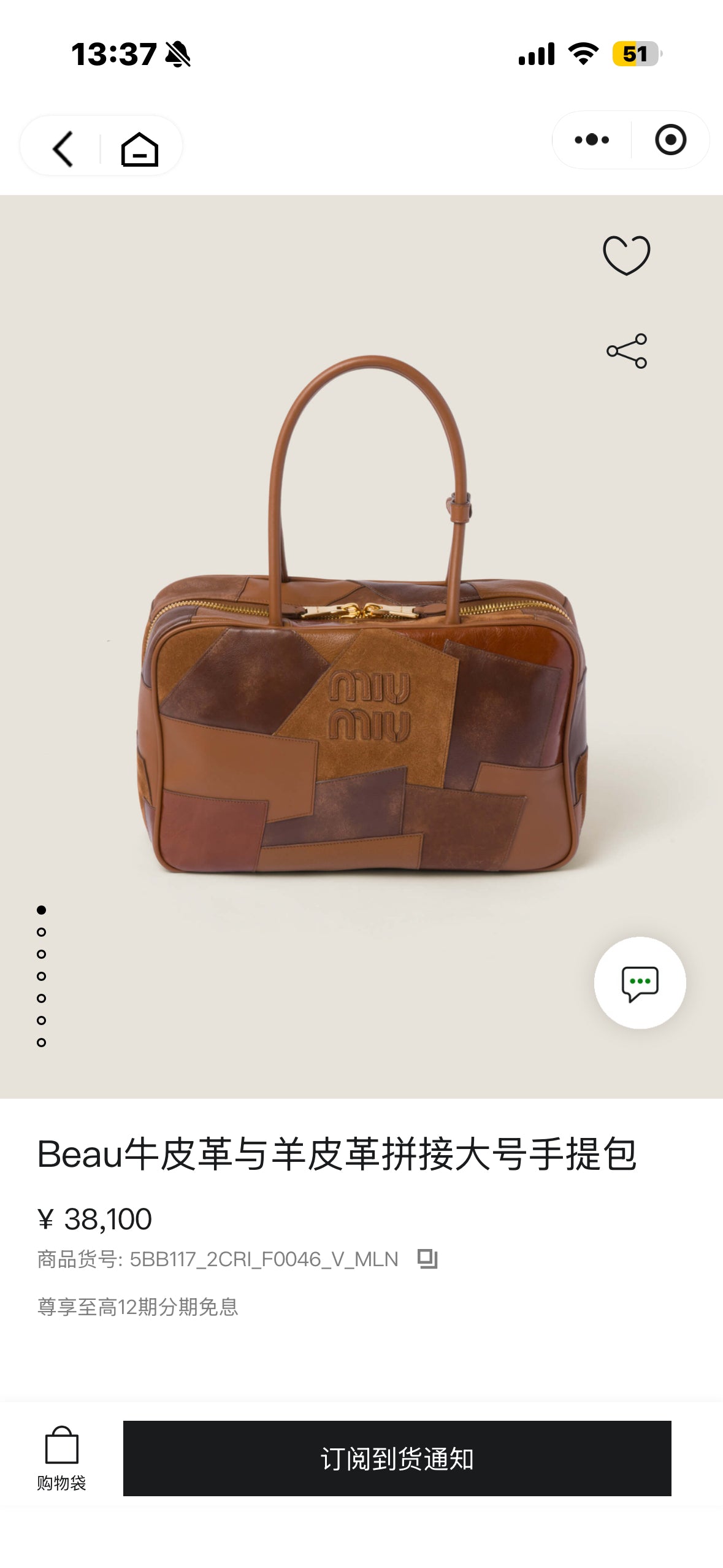Jump to the second product image dot
Viewport: 723px width, 1568px height.
click(41, 932)
